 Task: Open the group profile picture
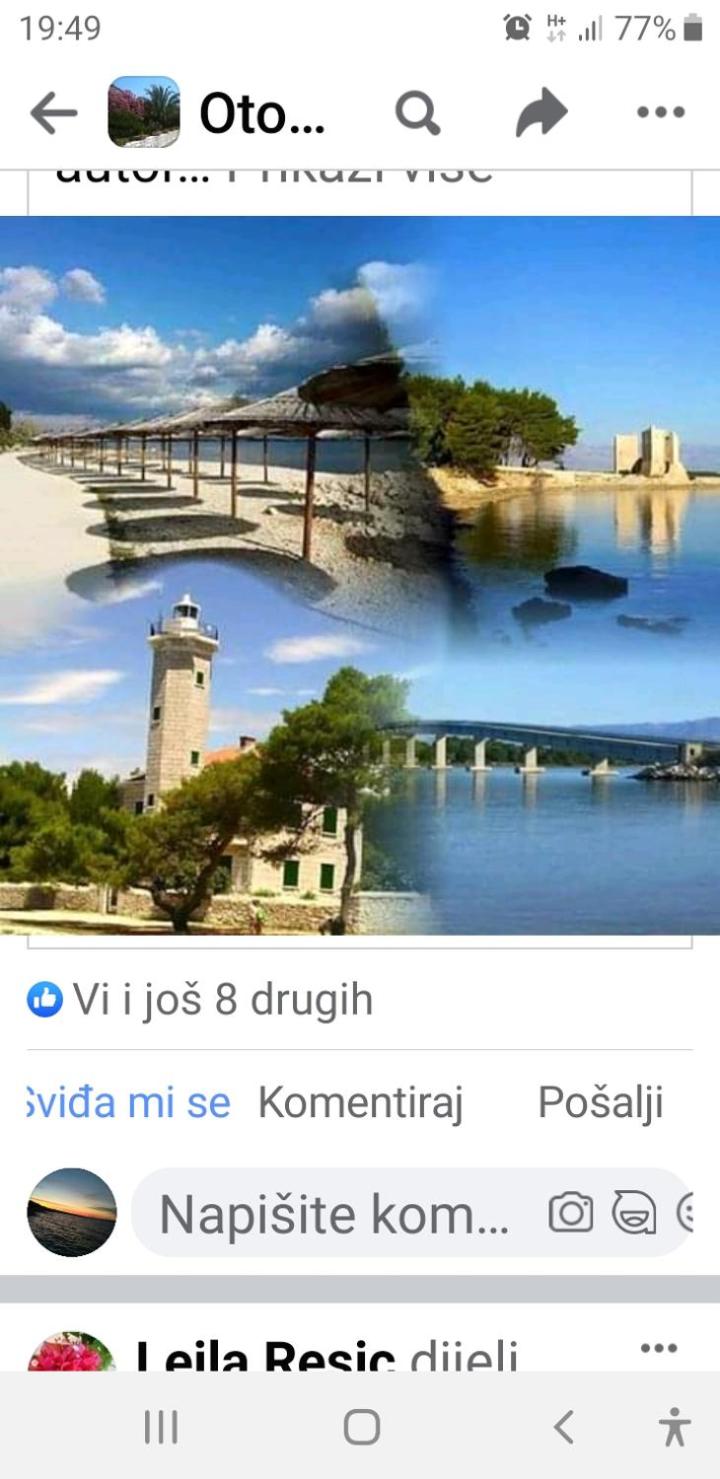pos(144,112)
